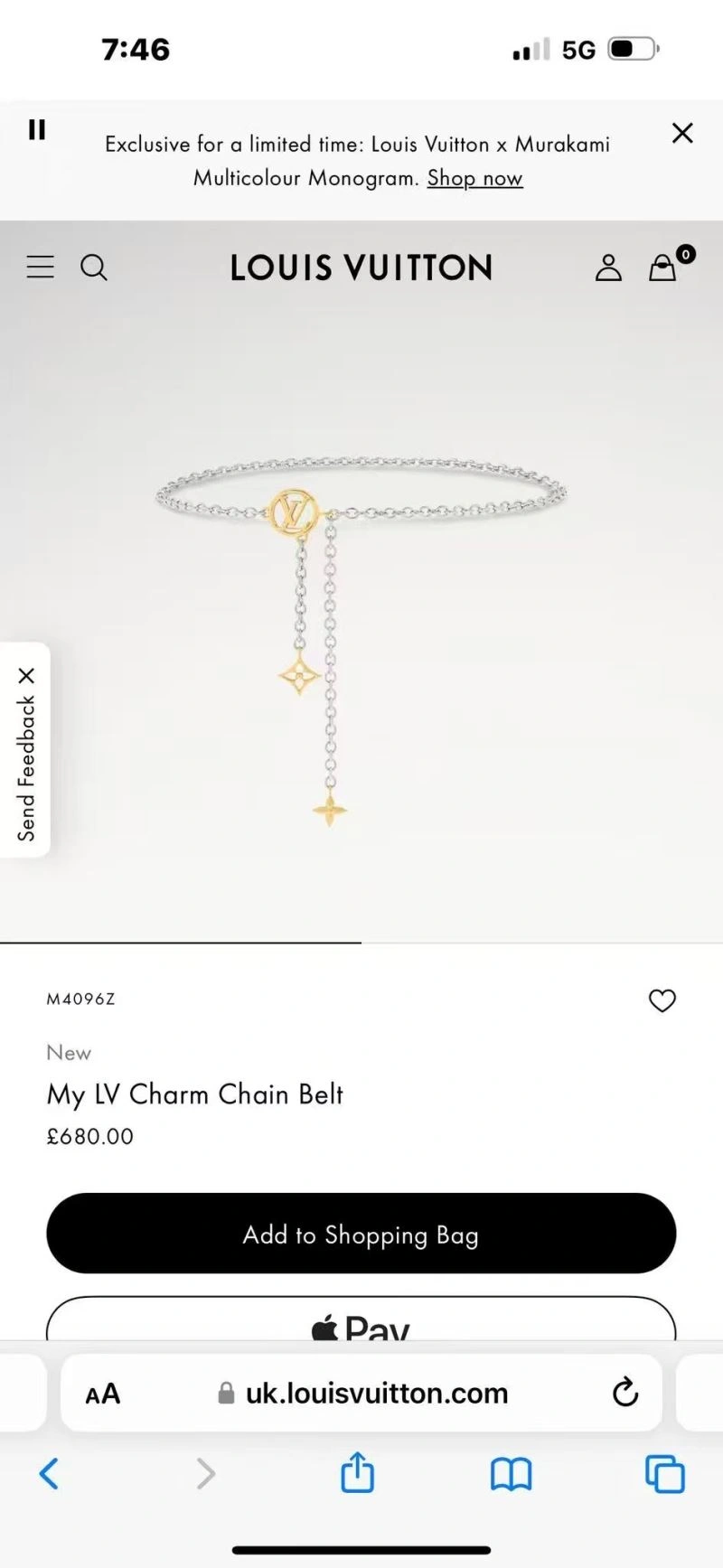Open the Send Feedback form

[26, 768]
